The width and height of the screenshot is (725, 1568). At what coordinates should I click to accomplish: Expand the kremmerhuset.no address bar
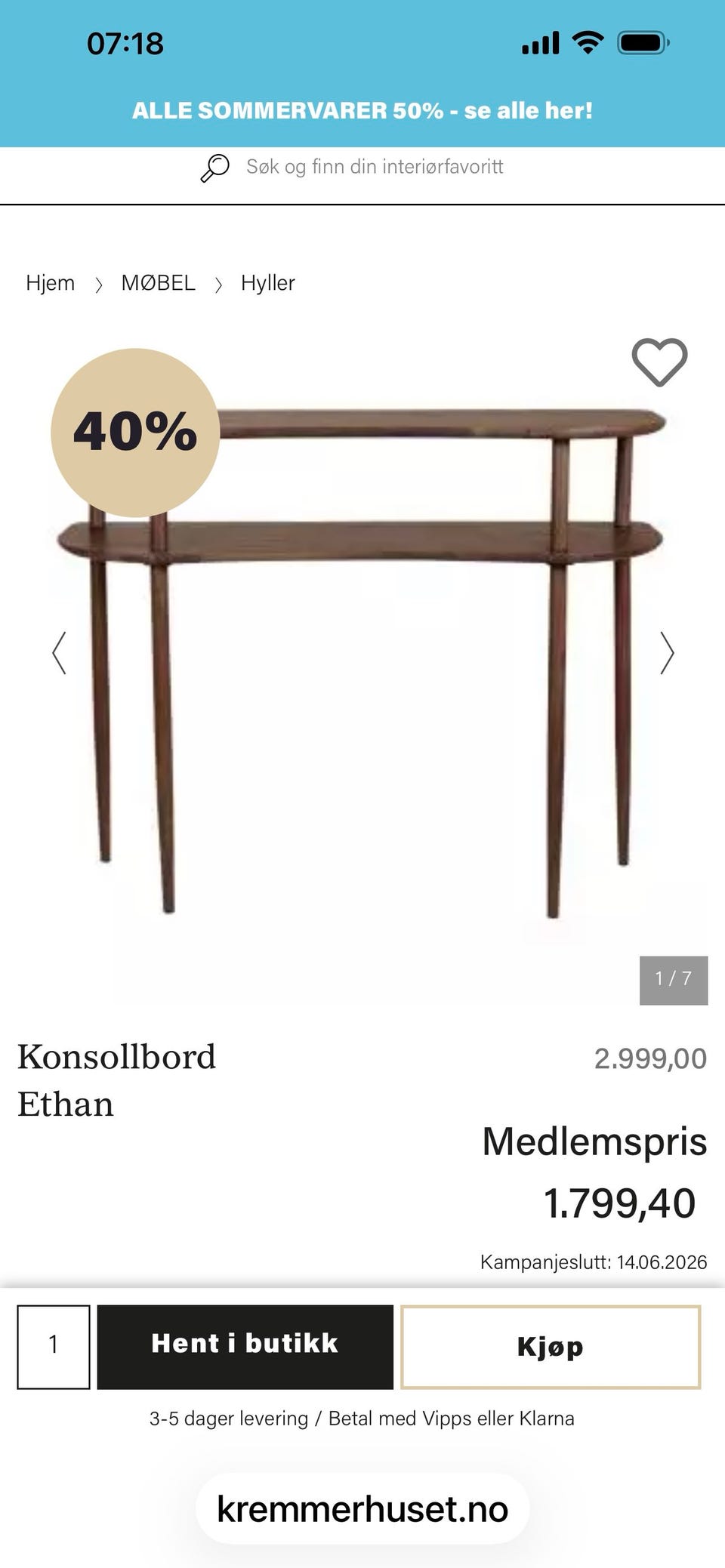362,1508
